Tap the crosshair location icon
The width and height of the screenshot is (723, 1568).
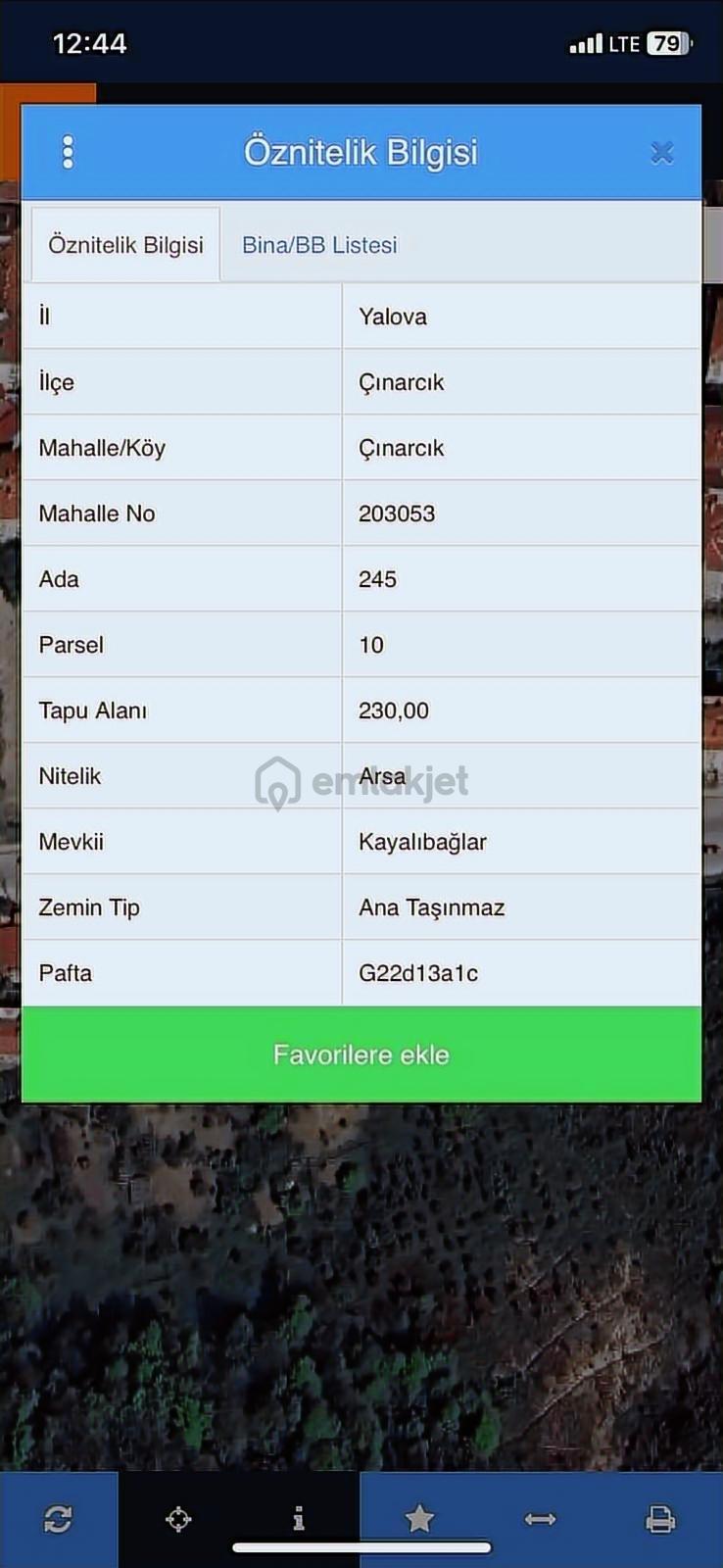[178, 1519]
